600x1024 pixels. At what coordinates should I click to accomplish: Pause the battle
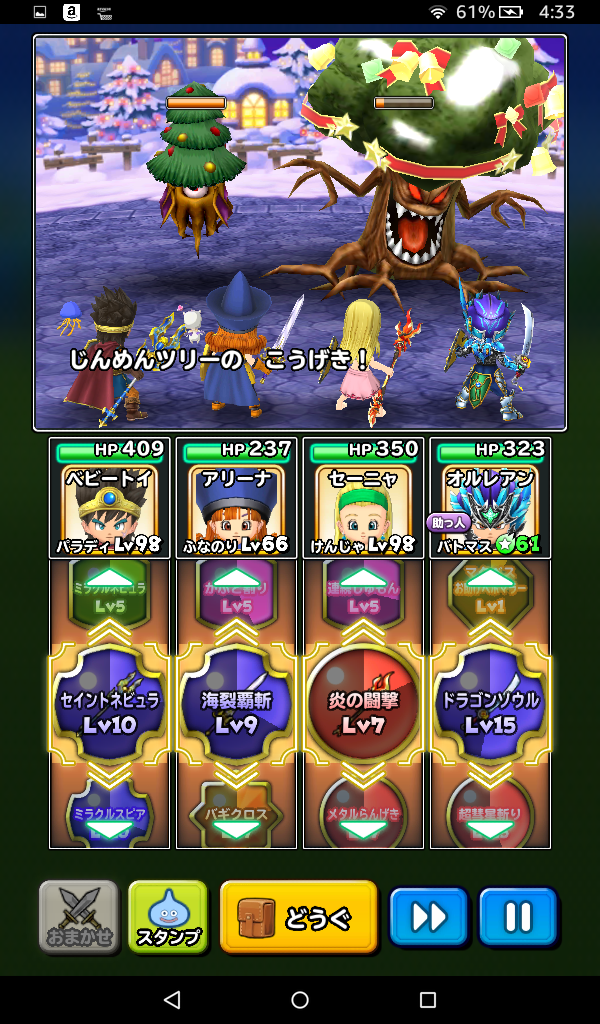(x=518, y=916)
